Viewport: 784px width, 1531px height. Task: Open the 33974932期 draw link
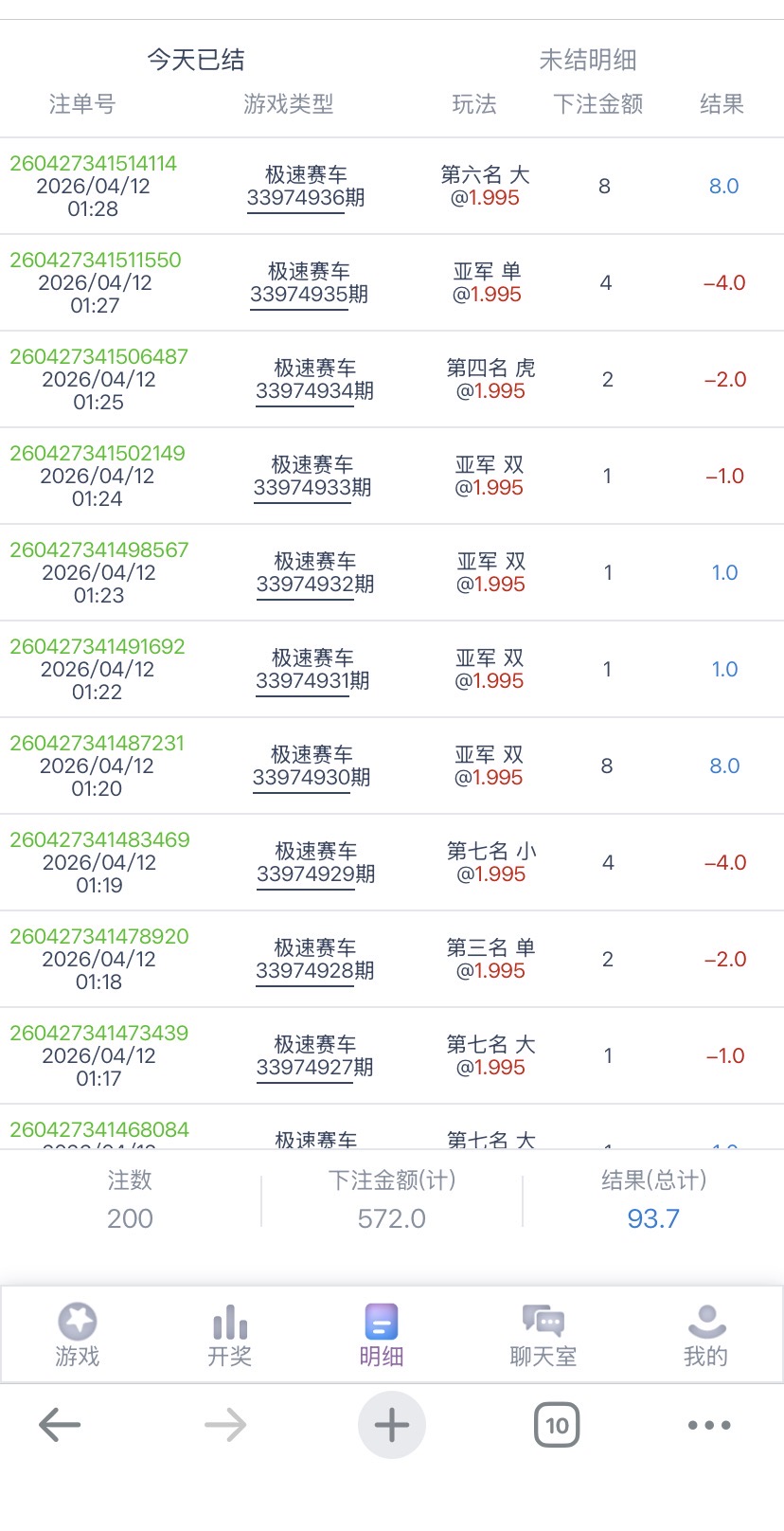coord(314,585)
